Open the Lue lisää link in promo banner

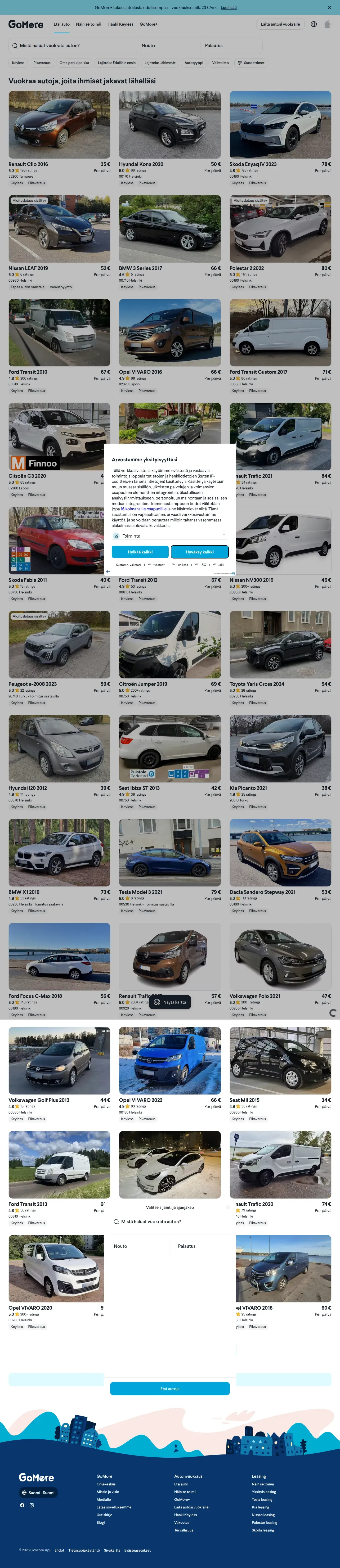[229, 8]
